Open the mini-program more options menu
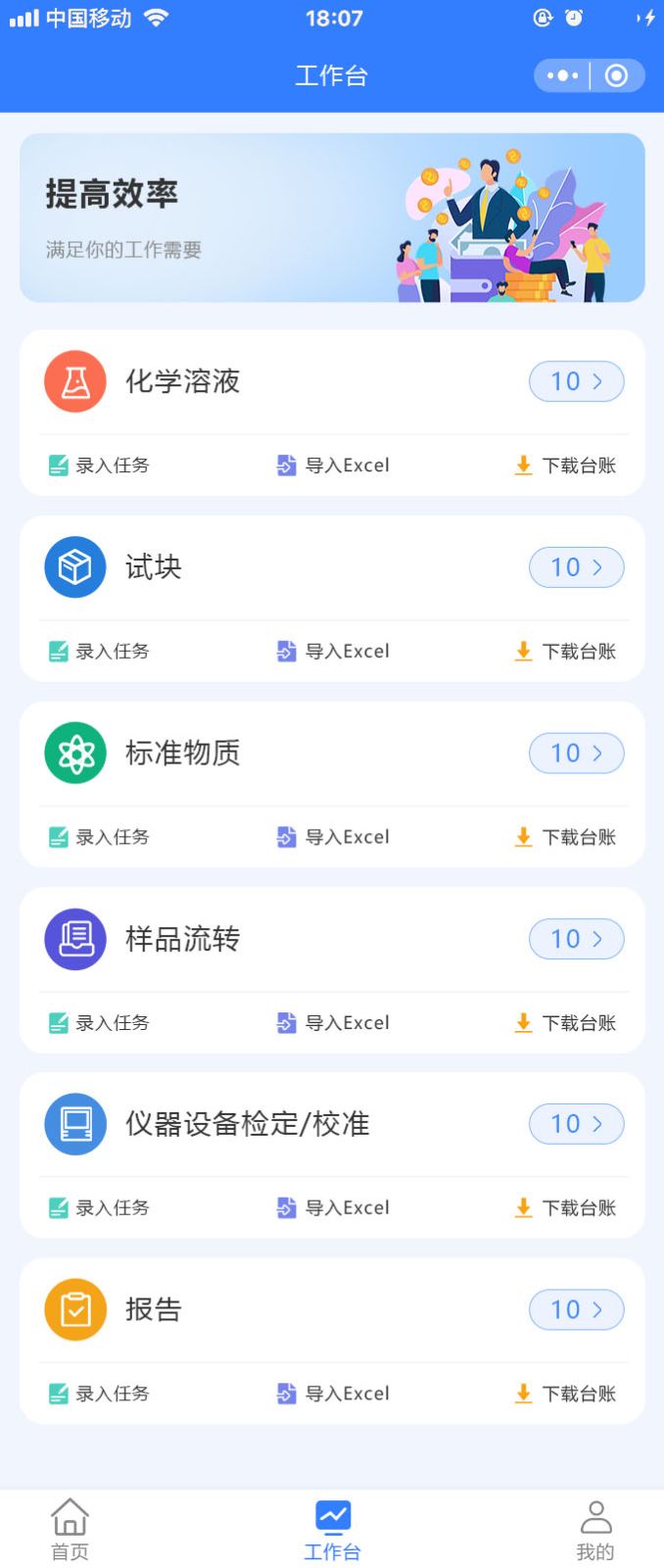664x1568 pixels. tap(562, 75)
